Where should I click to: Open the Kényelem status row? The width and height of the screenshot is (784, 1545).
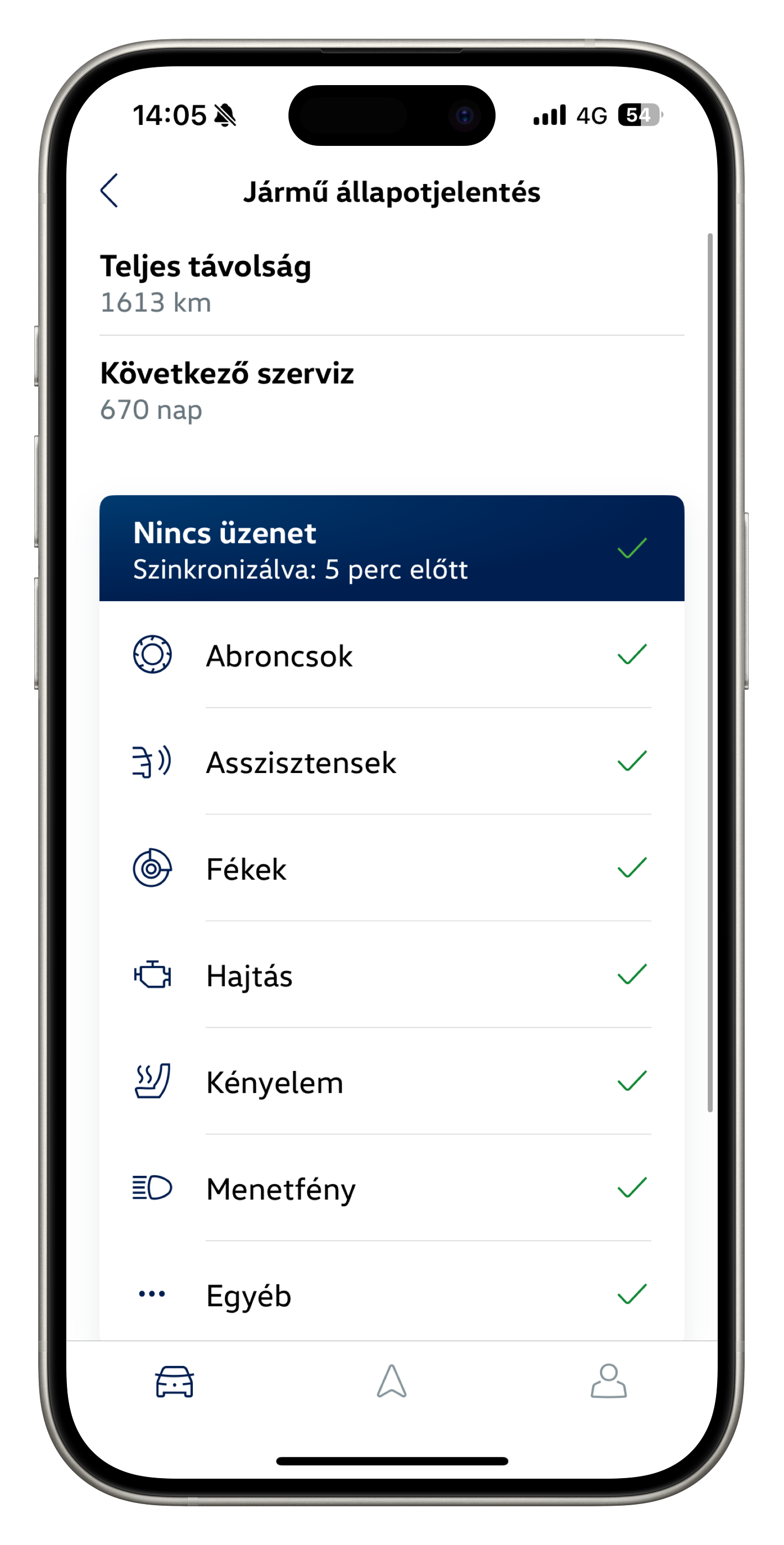(x=392, y=1082)
